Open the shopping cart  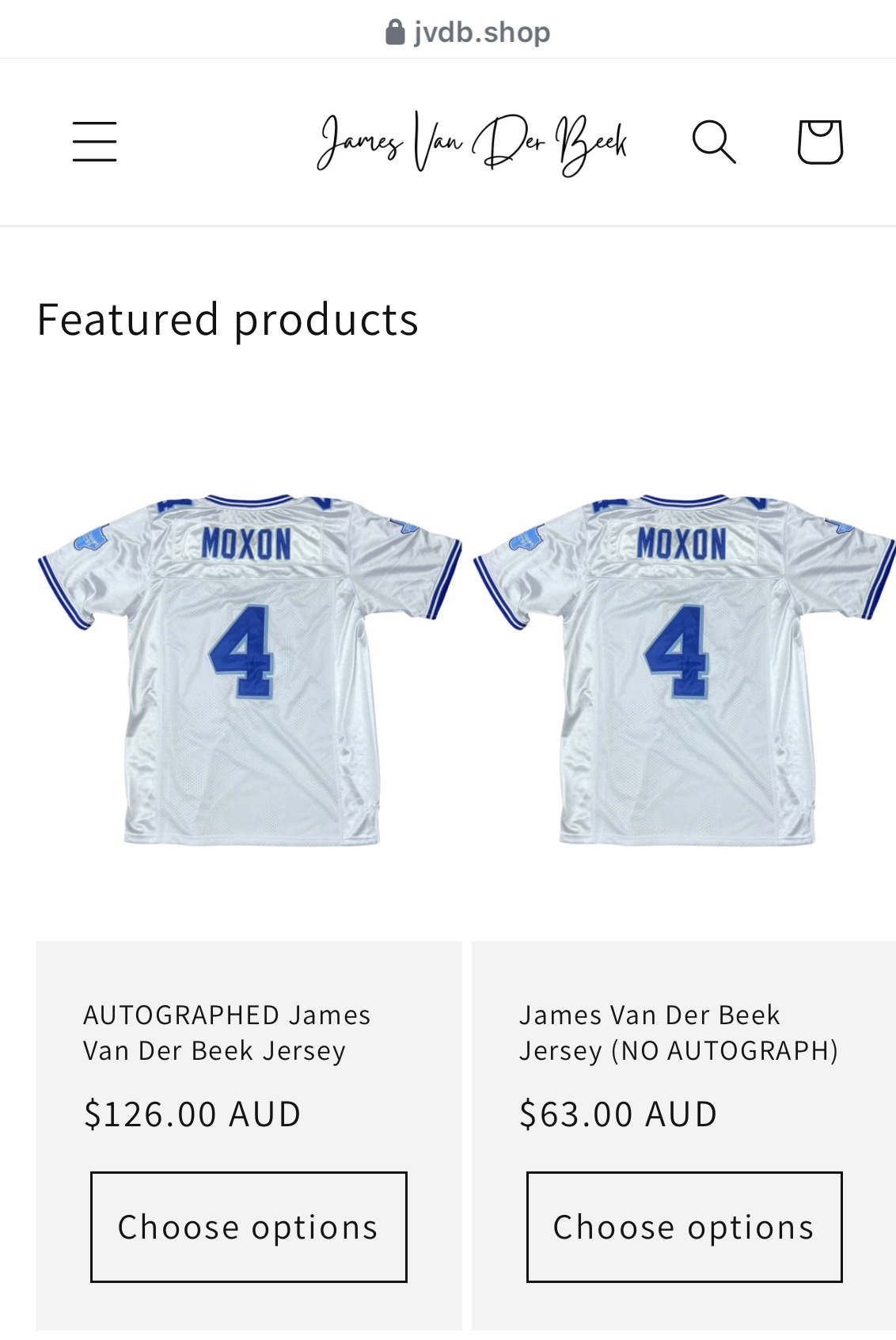819,142
